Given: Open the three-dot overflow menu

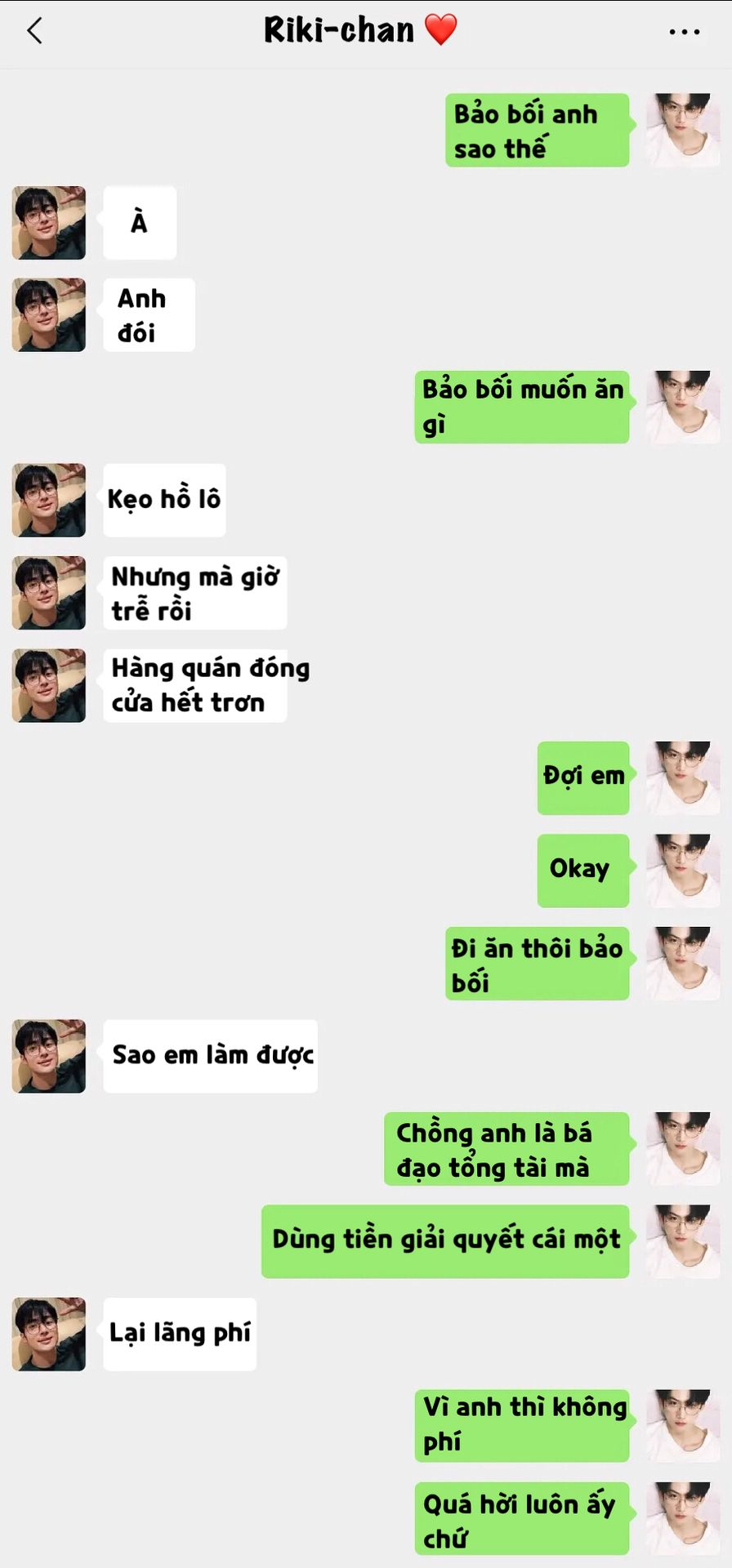Looking at the screenshot, I should pos(684,32).
